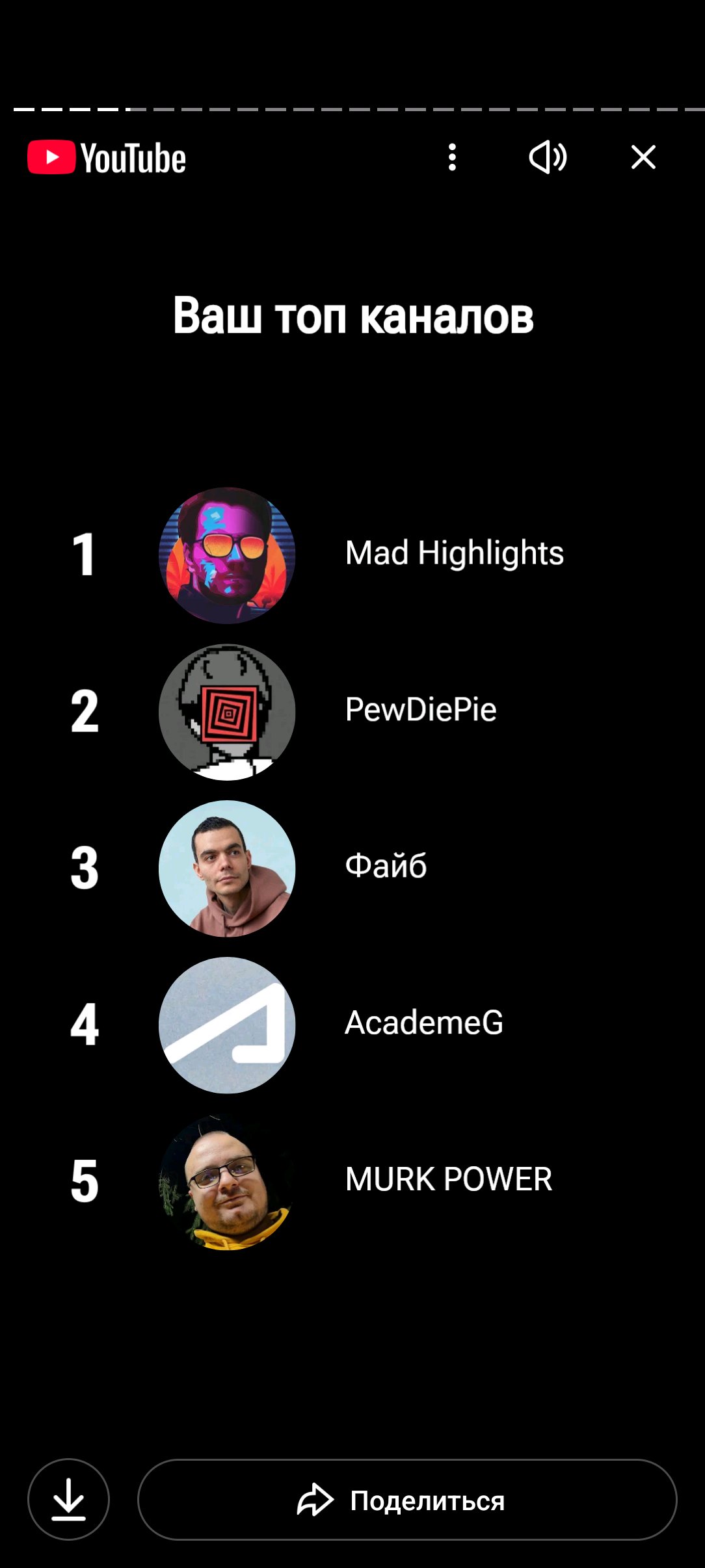Mute the recap sound
Image resolution: width=705 pixels, height=1568 pixels.
[548, 157]
